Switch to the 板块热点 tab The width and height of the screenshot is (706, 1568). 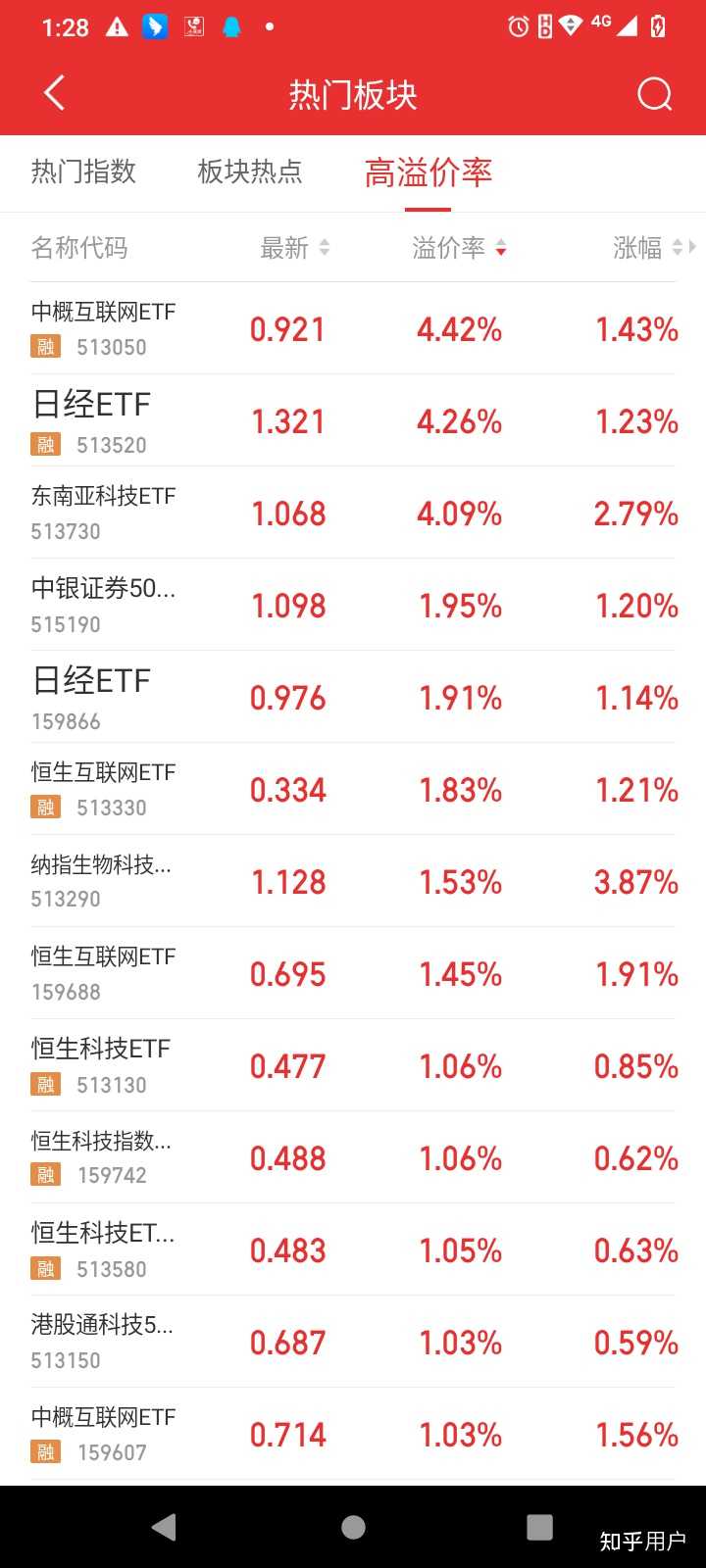[250, 172]
